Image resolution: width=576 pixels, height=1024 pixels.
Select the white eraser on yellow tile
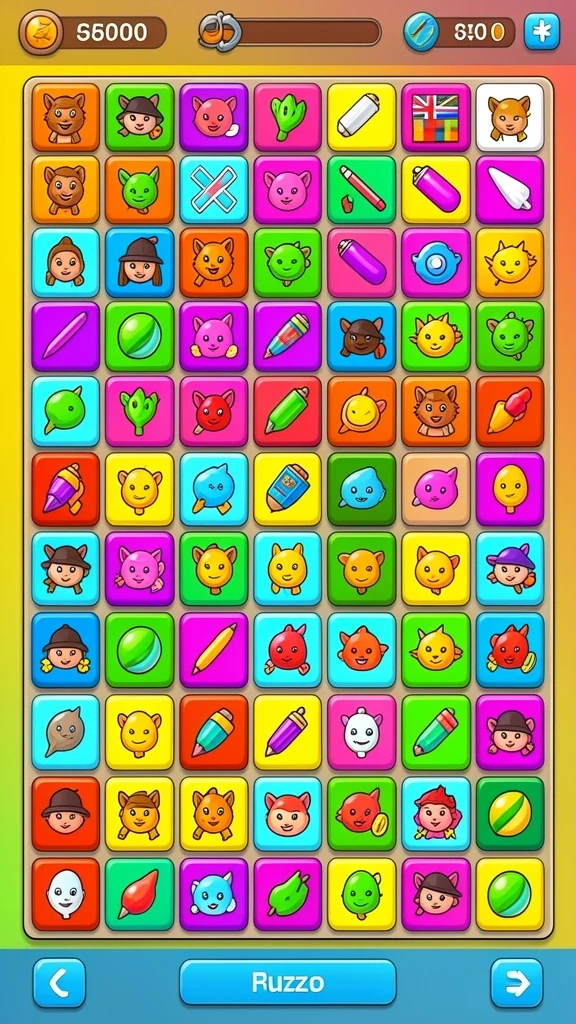click(362, 118)
